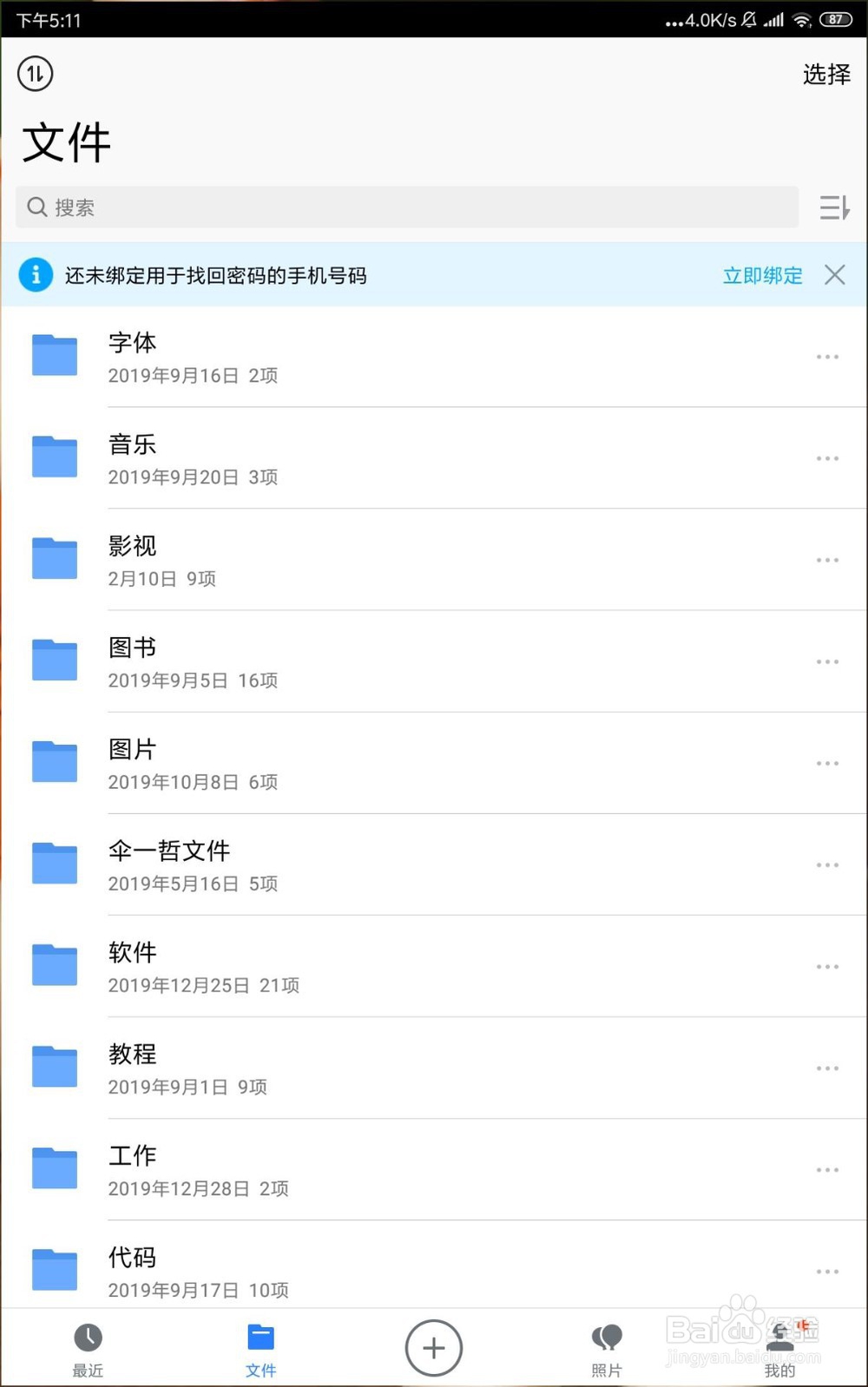Viewport: 868px width, 1387px height.
Task: Tap the center plus upload icon
Action: 434,1346
